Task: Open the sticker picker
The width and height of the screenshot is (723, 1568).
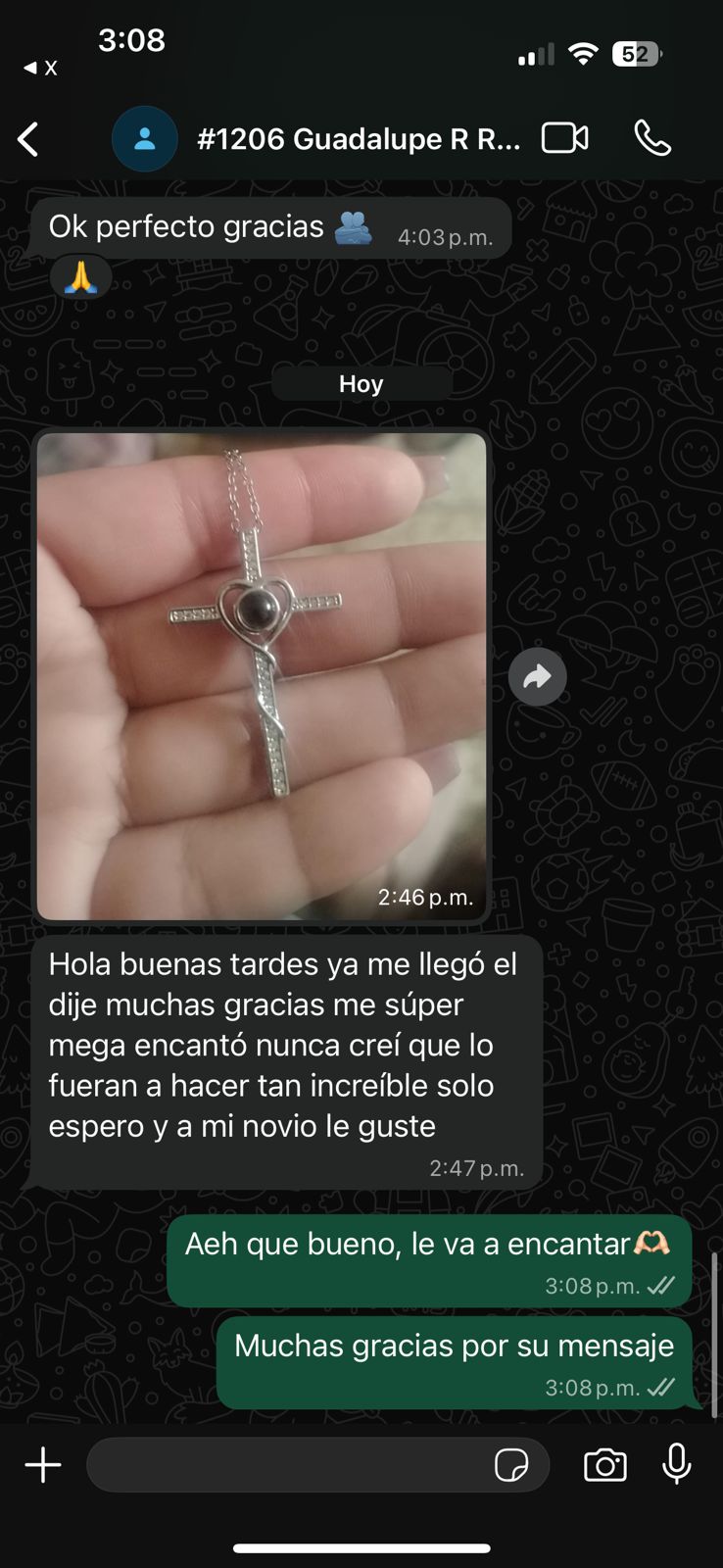Action: coord(511,1465)
